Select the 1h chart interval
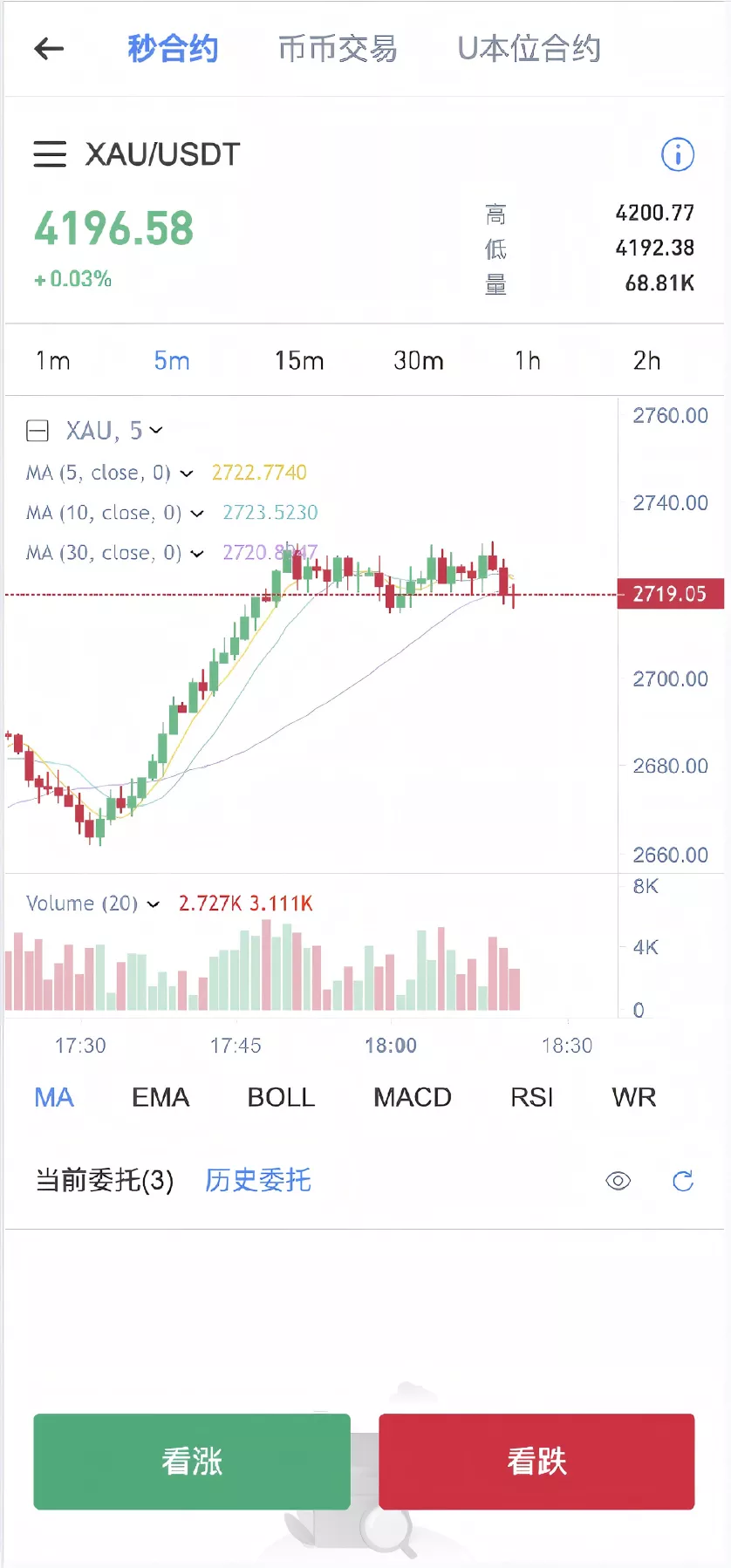 click(528, 361)
